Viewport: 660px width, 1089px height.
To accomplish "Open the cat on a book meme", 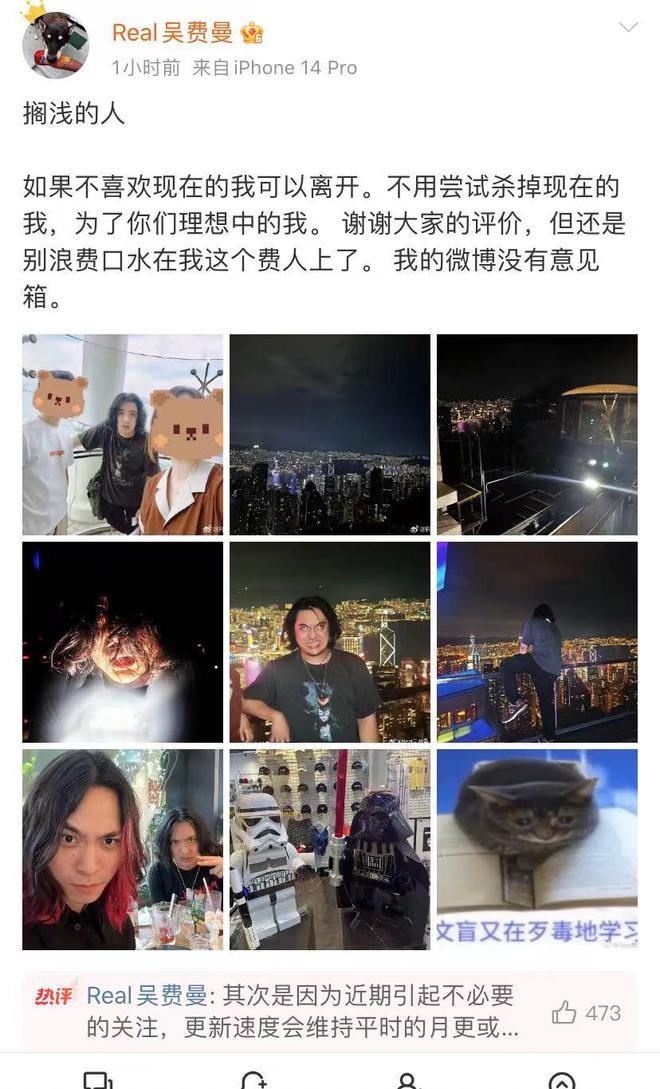I will (x=537, y=849).
